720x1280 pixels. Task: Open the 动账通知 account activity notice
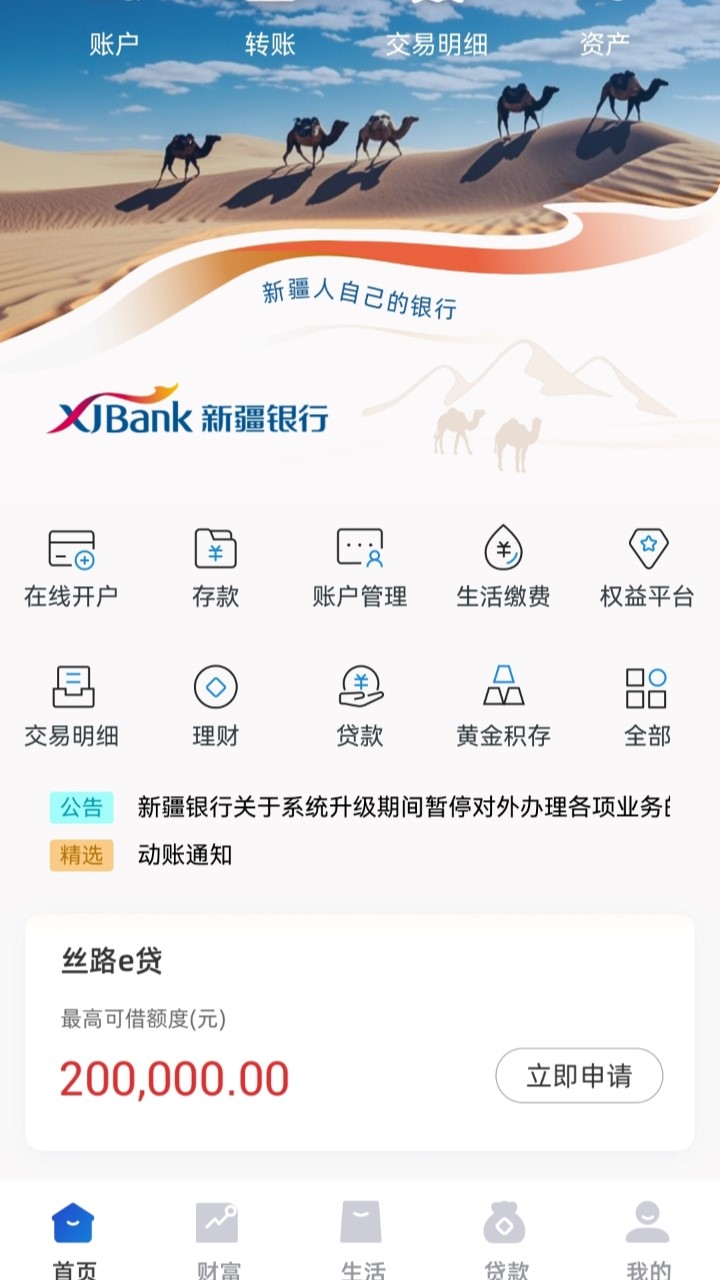[186, 857]
